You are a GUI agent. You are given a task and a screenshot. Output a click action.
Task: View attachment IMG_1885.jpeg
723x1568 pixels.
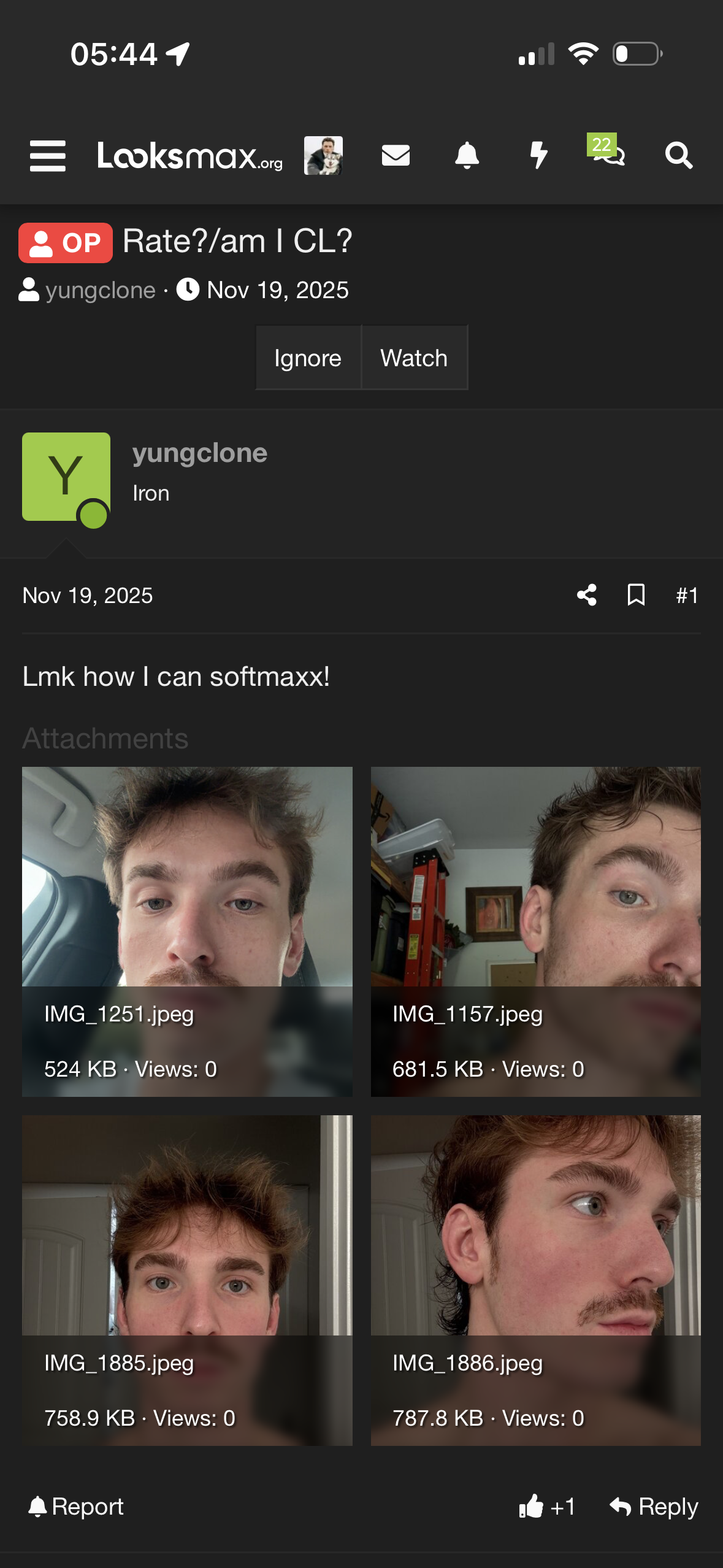point(187,1280)
